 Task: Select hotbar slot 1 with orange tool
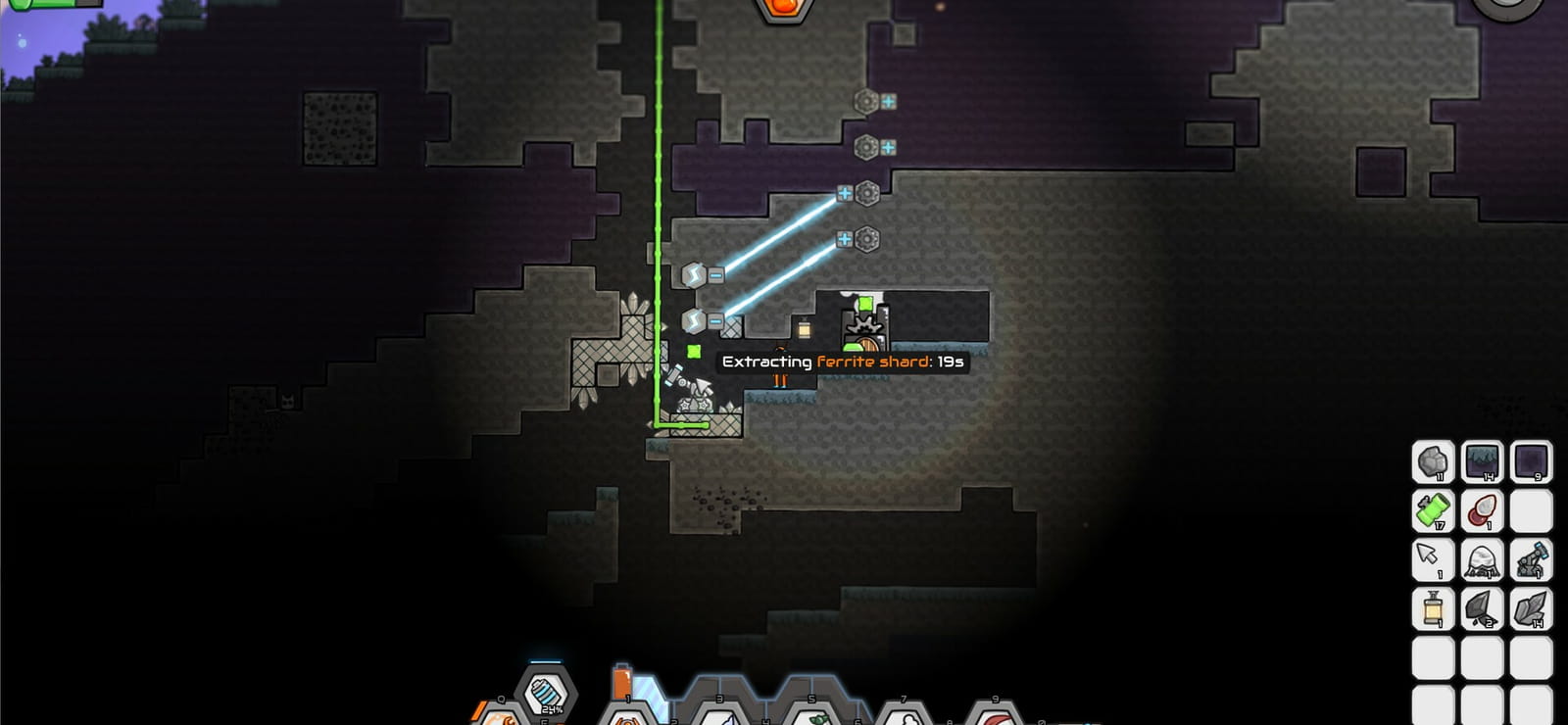629,713
